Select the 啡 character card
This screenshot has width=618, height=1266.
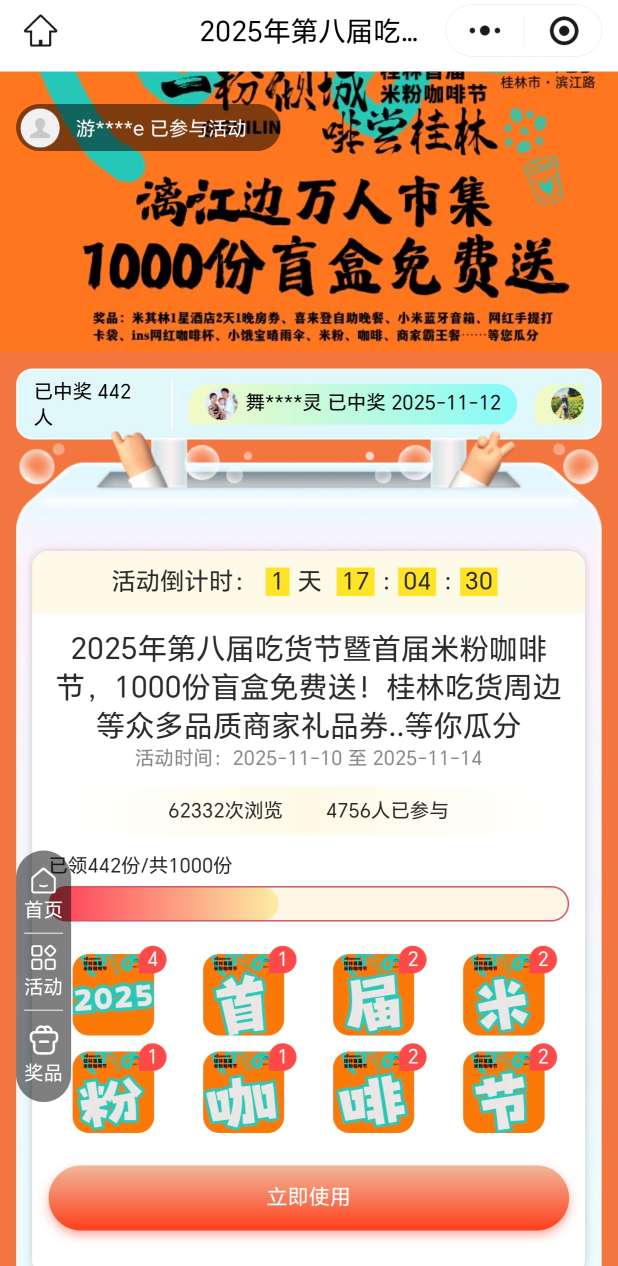click(x=373, y=1092)
